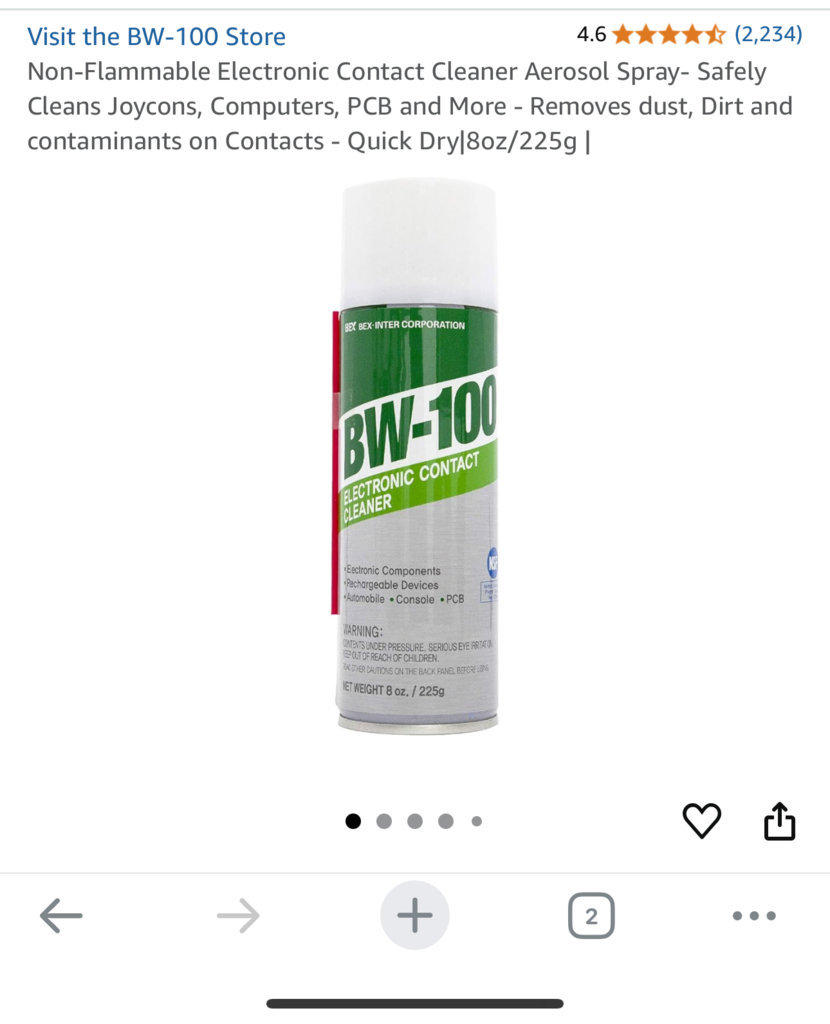Image resolution: width=830 pixels, height=1024 pixels.
Task: Open a new browser tab
Action: point(415,915)
